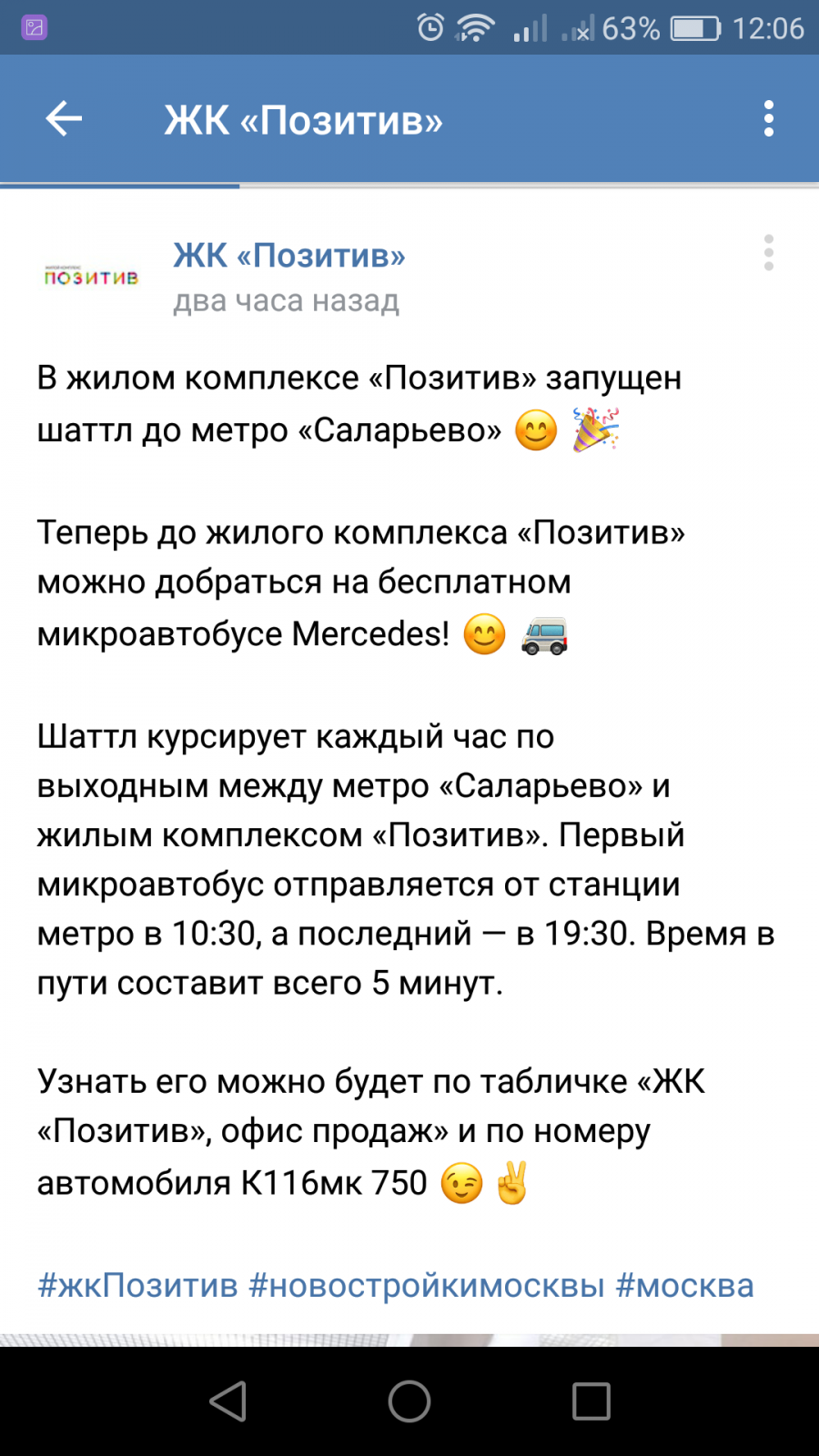The image size is (819, 1456).
Task: Open the post's three-dot options menu
Action: (769, 253)
